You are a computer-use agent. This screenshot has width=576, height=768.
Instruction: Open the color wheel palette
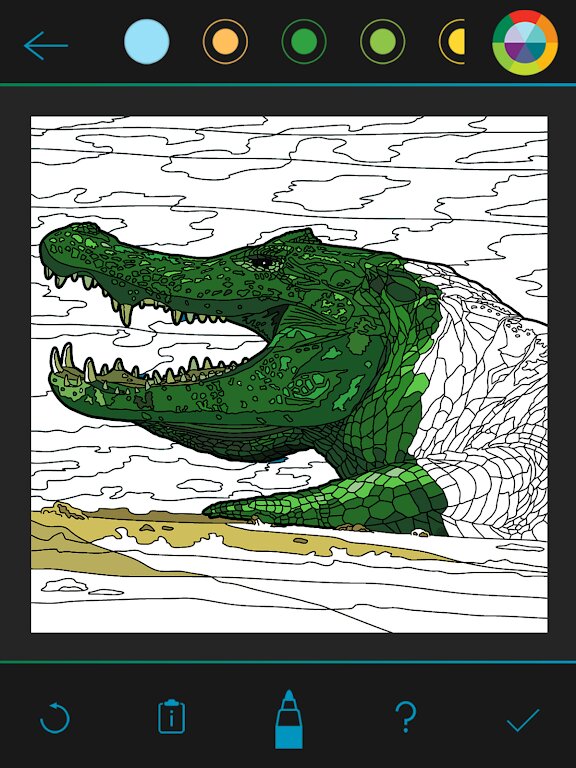pos(525,43)
